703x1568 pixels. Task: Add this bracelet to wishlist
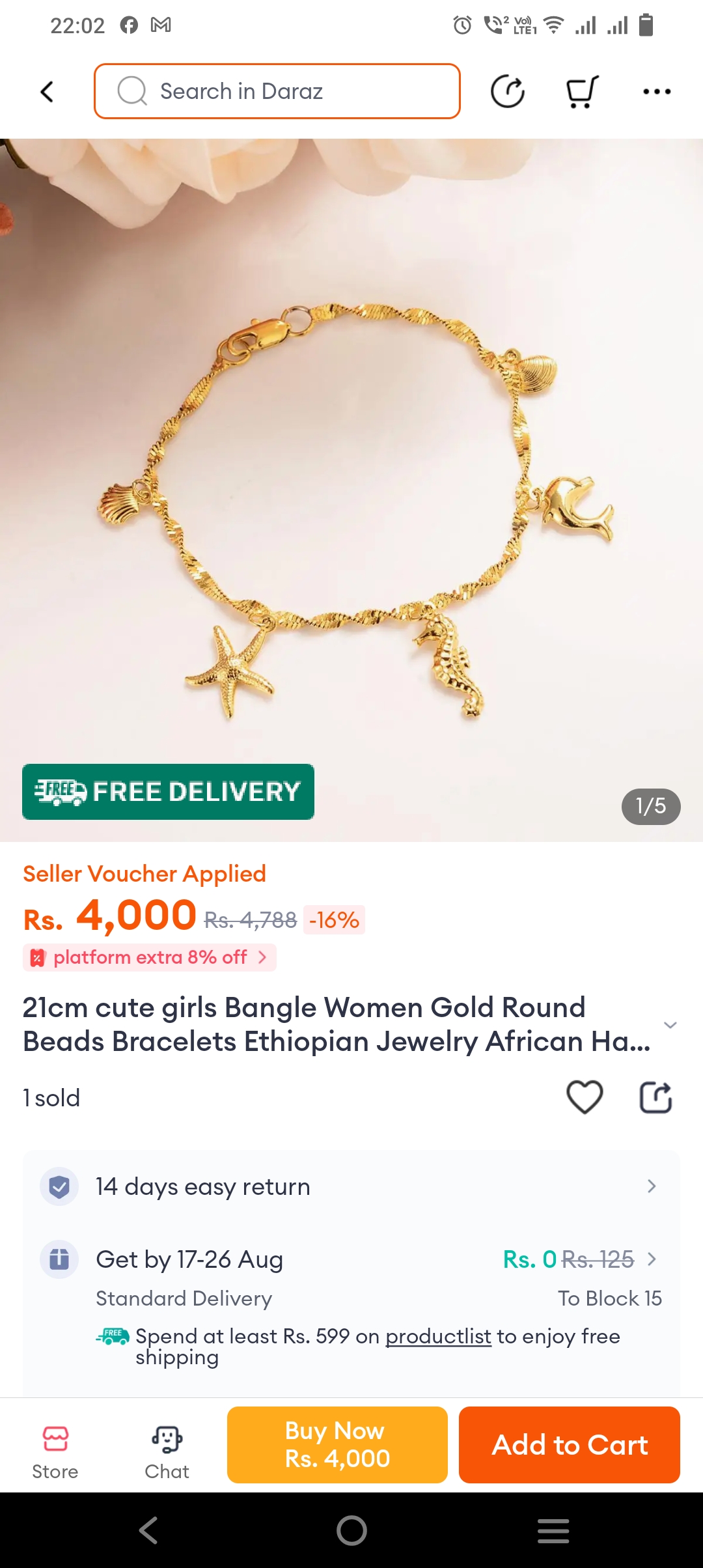(585, 1097)
